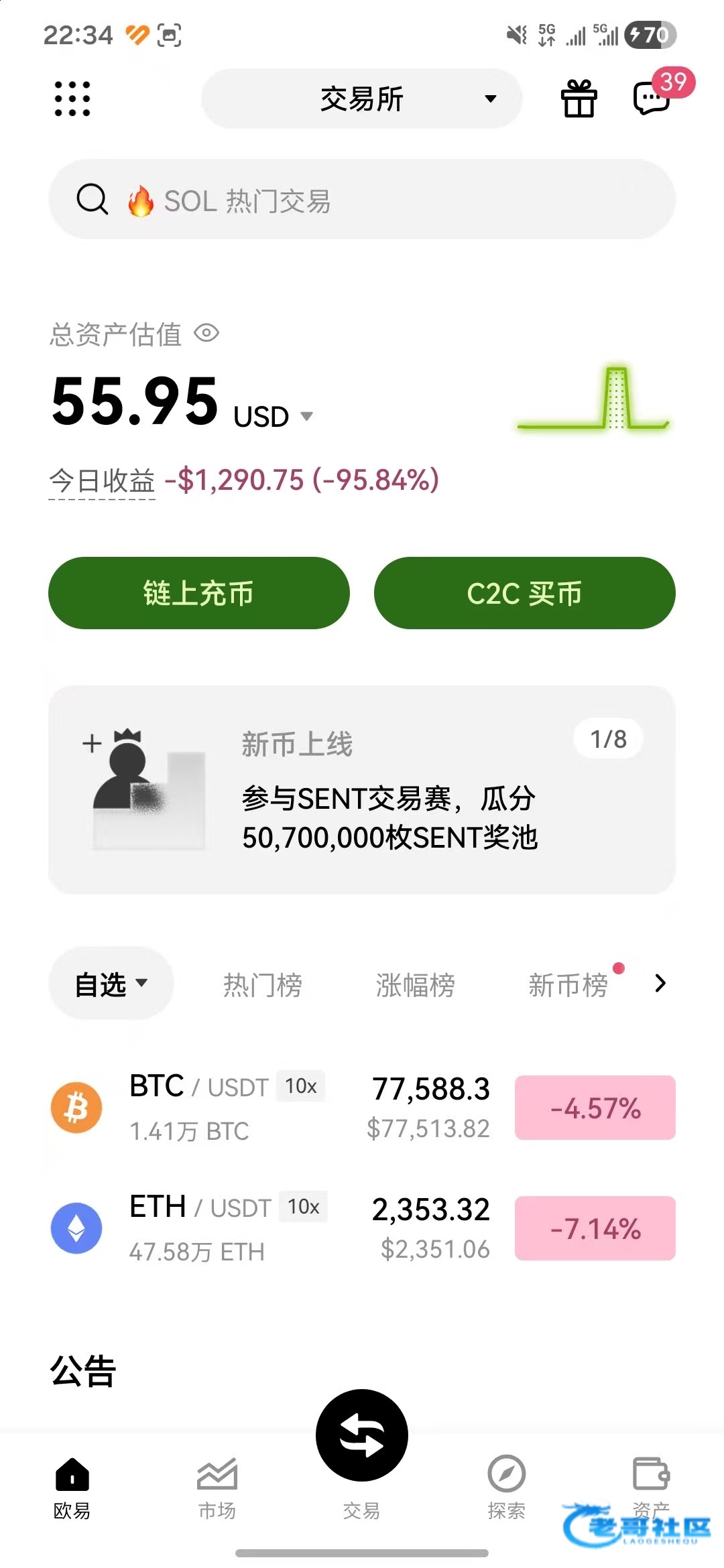724x1568 pixels.
Task: Open the grid menu icon
Action: [72, 99]
